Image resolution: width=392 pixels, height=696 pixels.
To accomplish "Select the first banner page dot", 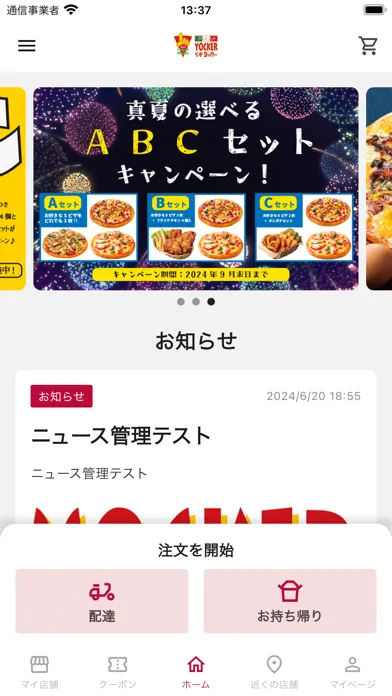I will pyautogui.click(x=181, y=302).
